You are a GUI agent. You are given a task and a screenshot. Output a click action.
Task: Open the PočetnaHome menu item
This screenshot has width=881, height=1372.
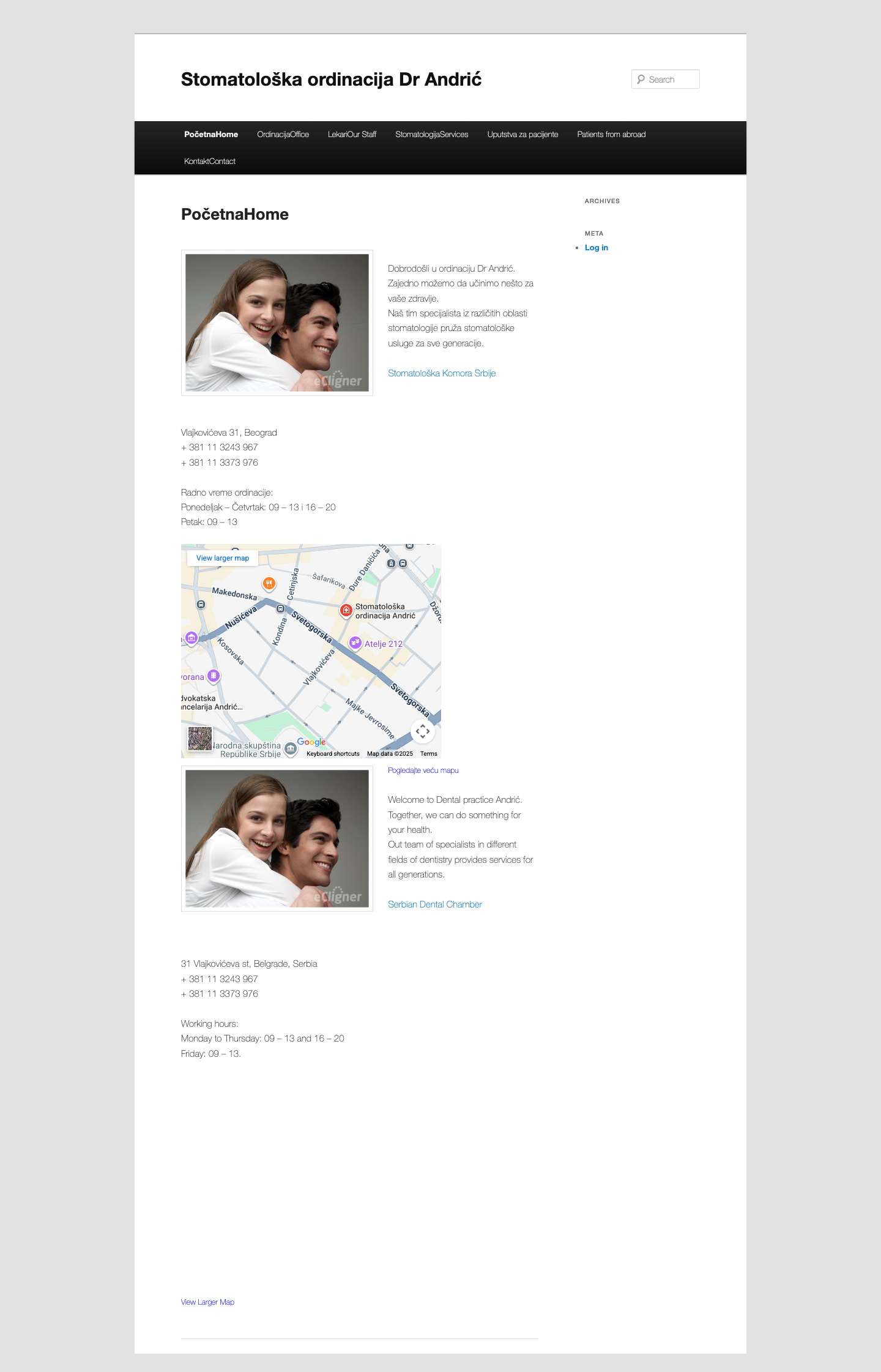pyautogui.click(x=211, y=135)
